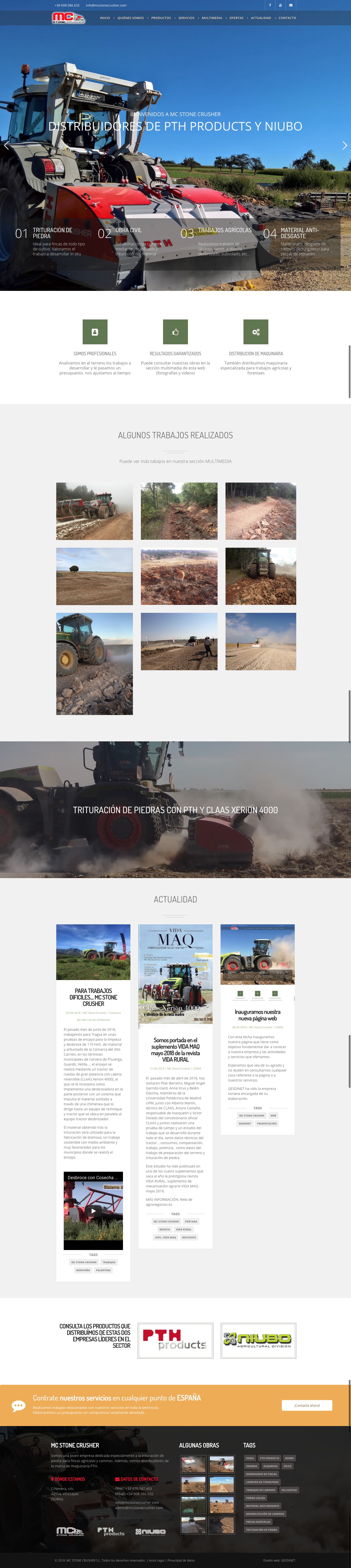Open the Ofertas menu item

pyautogui.click(x=236, y=18)
